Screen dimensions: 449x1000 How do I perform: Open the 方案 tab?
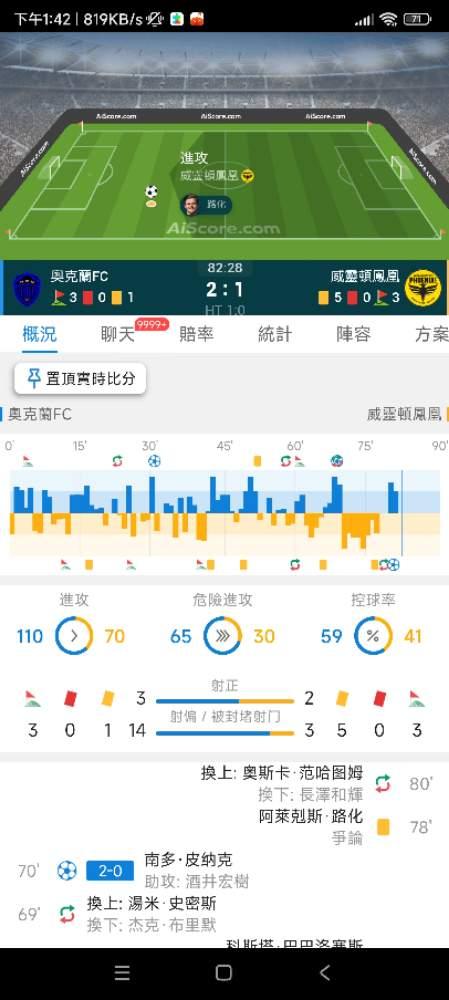pyautogui.click(x=432, y=334)
